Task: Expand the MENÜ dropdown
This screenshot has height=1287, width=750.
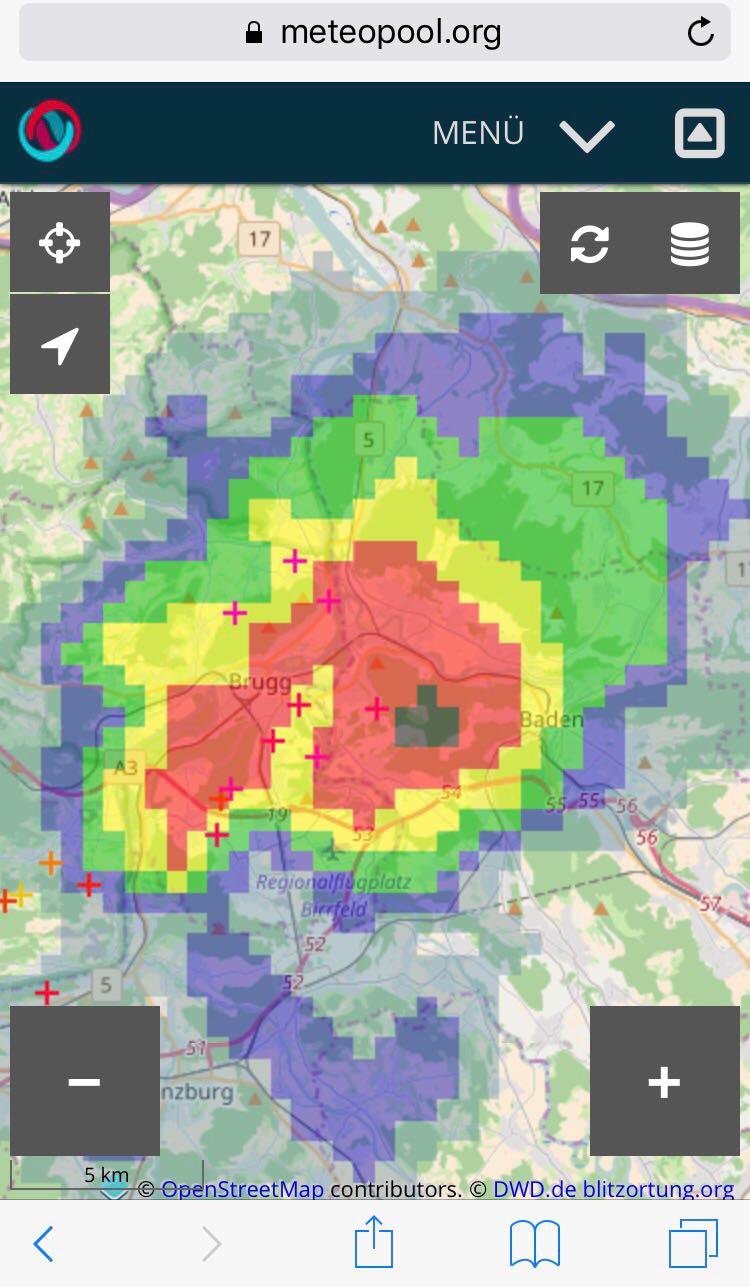Action: (x=523, y=133)
